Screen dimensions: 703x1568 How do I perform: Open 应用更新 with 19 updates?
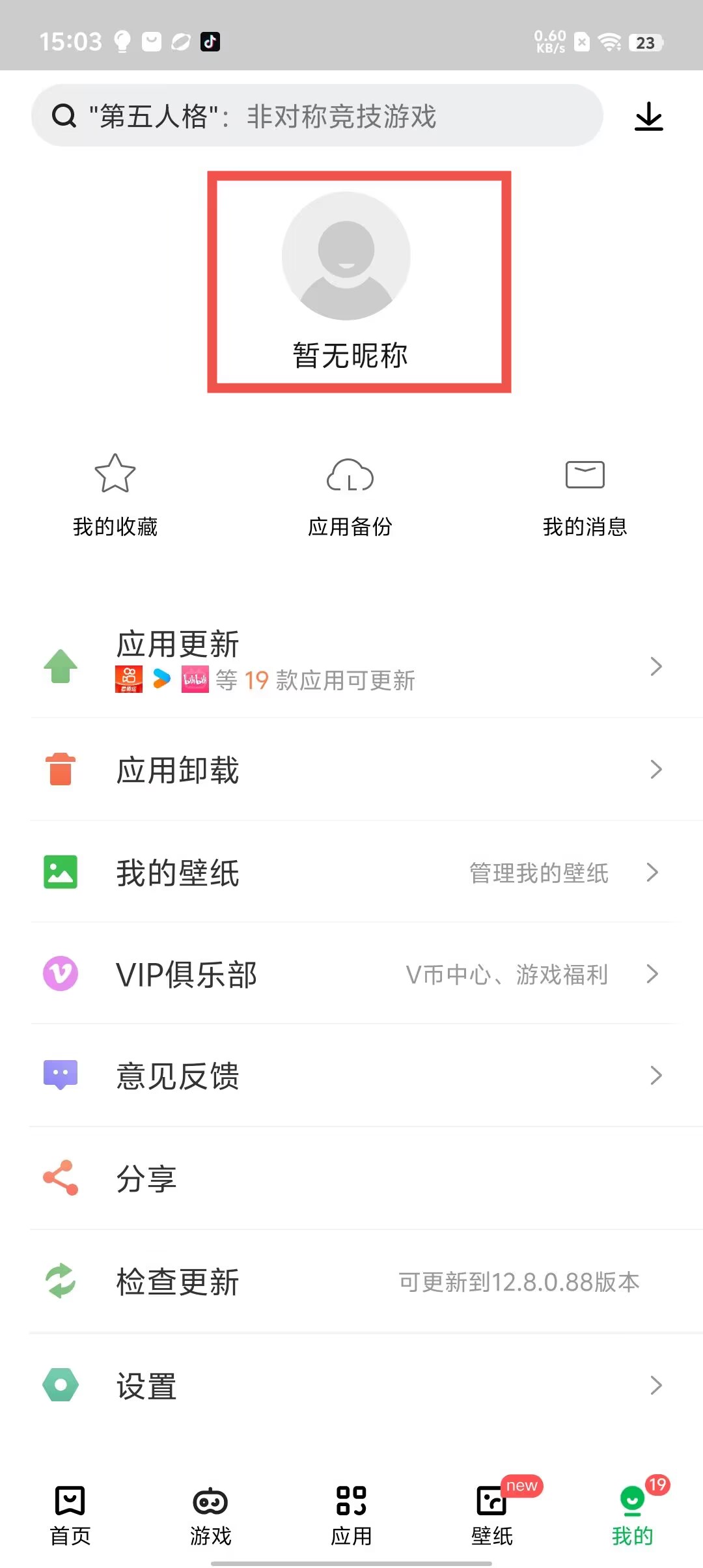click(351, 665)
